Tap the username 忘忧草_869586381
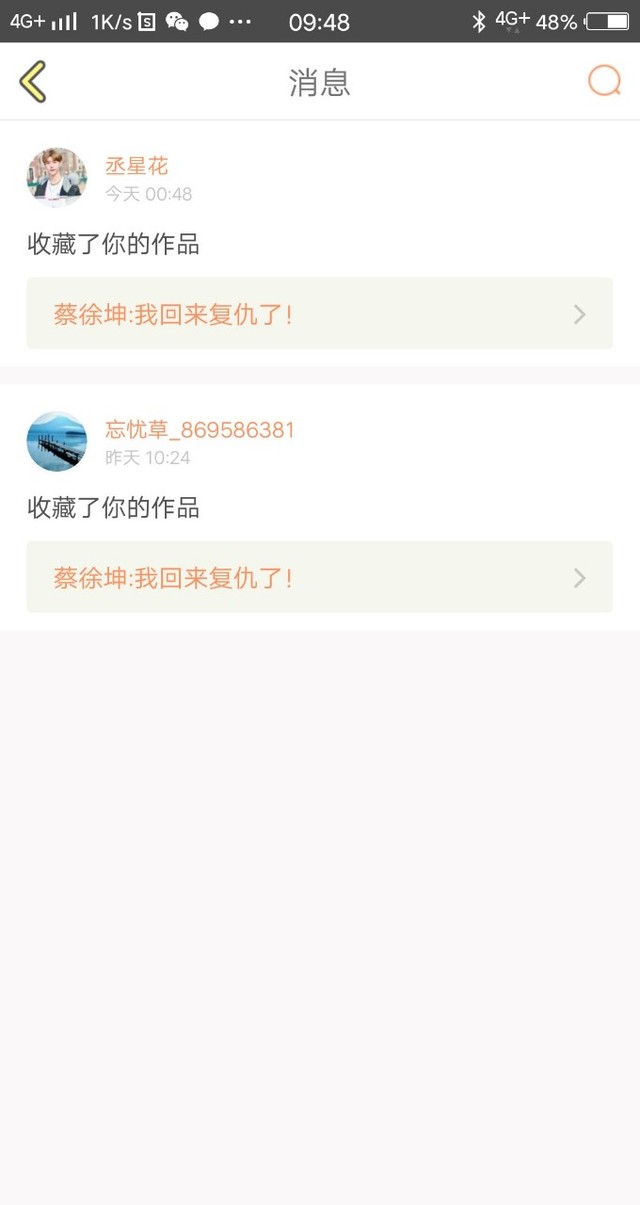Image resolution: width=640 pixels, height=1205 pixels. 200,430
